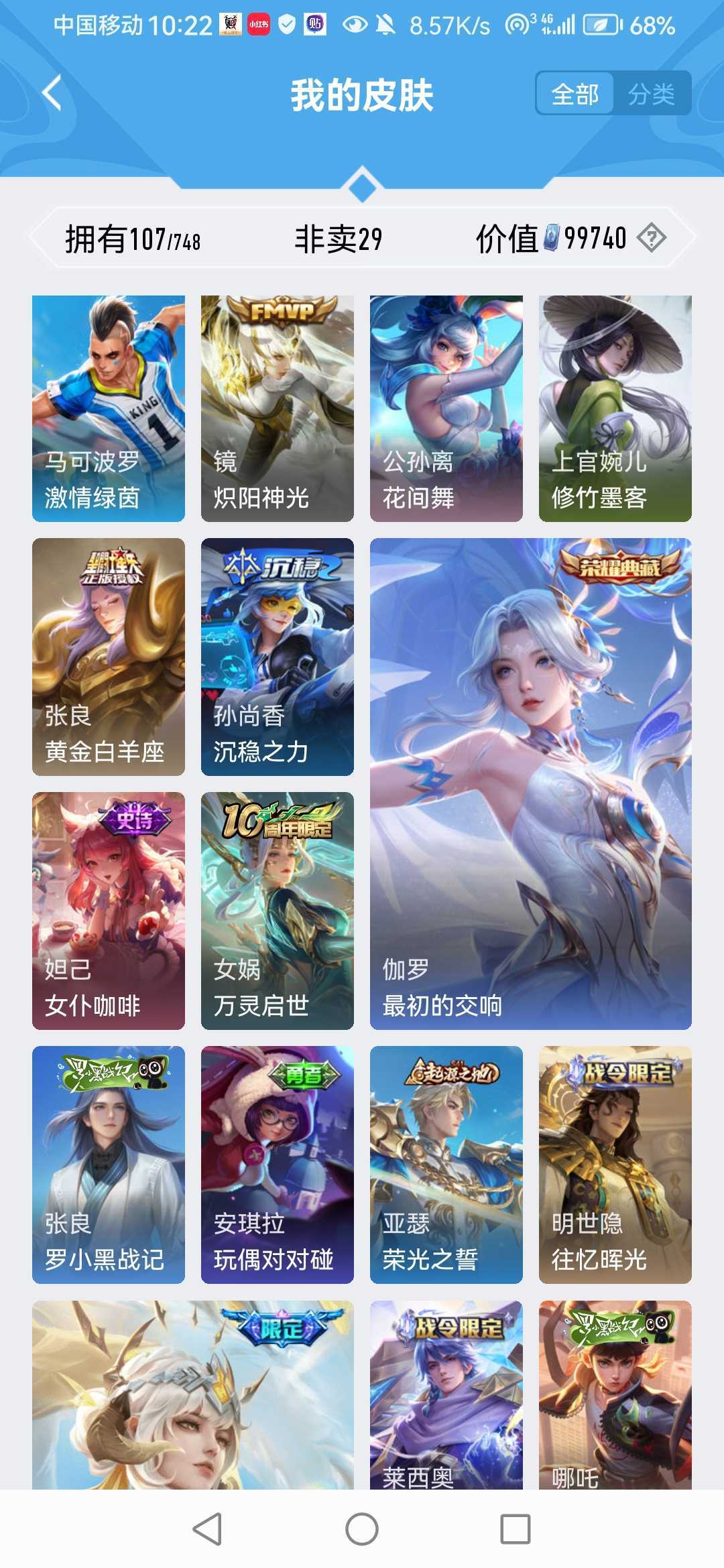The height and width of the screenshot is (1568, 724).
Task: Switch to the 分类 tab
Action: click(x=651, y=94)
